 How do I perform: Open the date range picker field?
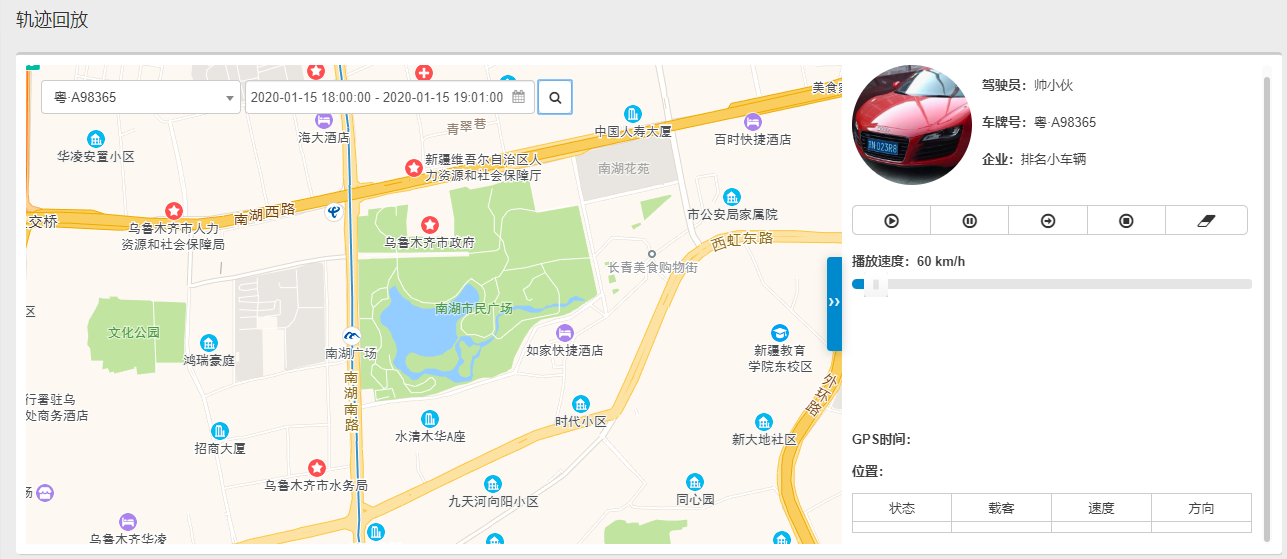[389, 97]
